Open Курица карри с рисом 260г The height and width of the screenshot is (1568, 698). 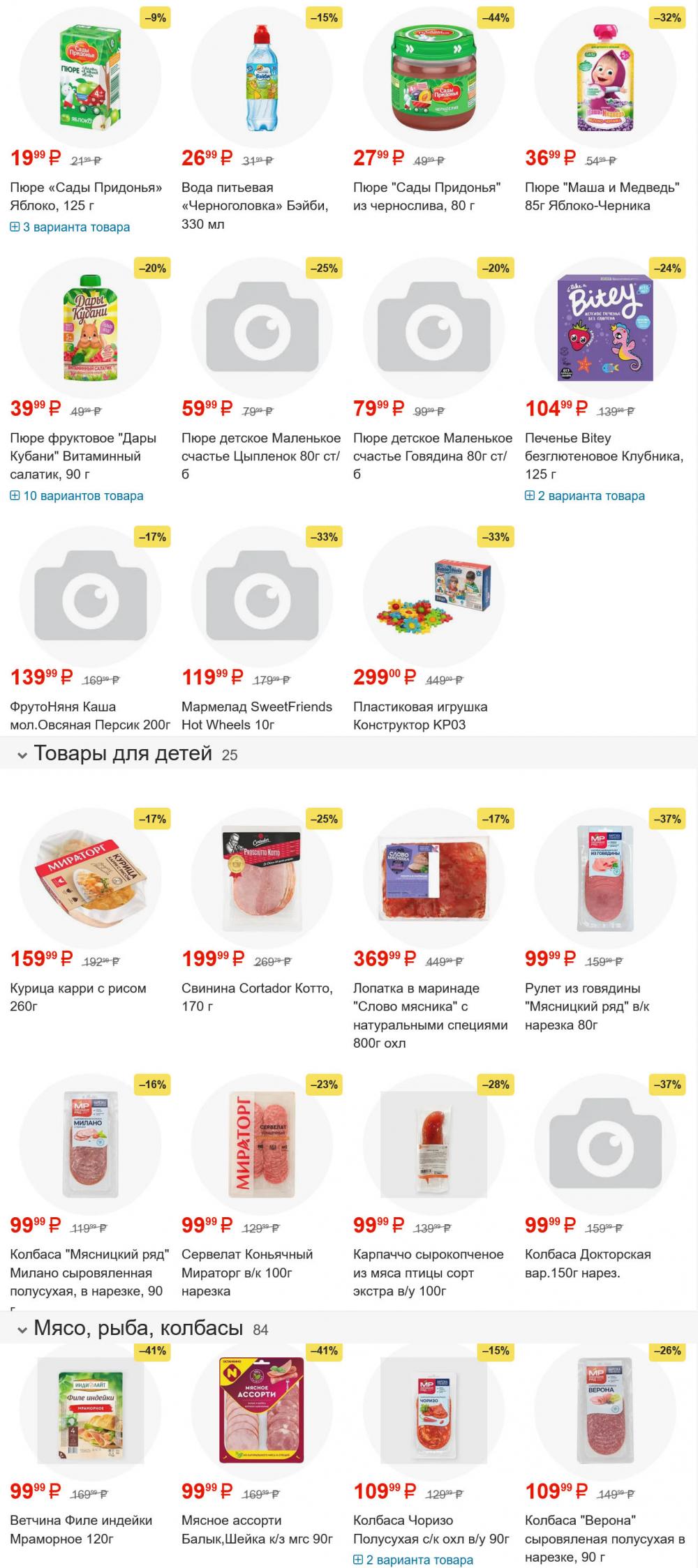point(78,997)
